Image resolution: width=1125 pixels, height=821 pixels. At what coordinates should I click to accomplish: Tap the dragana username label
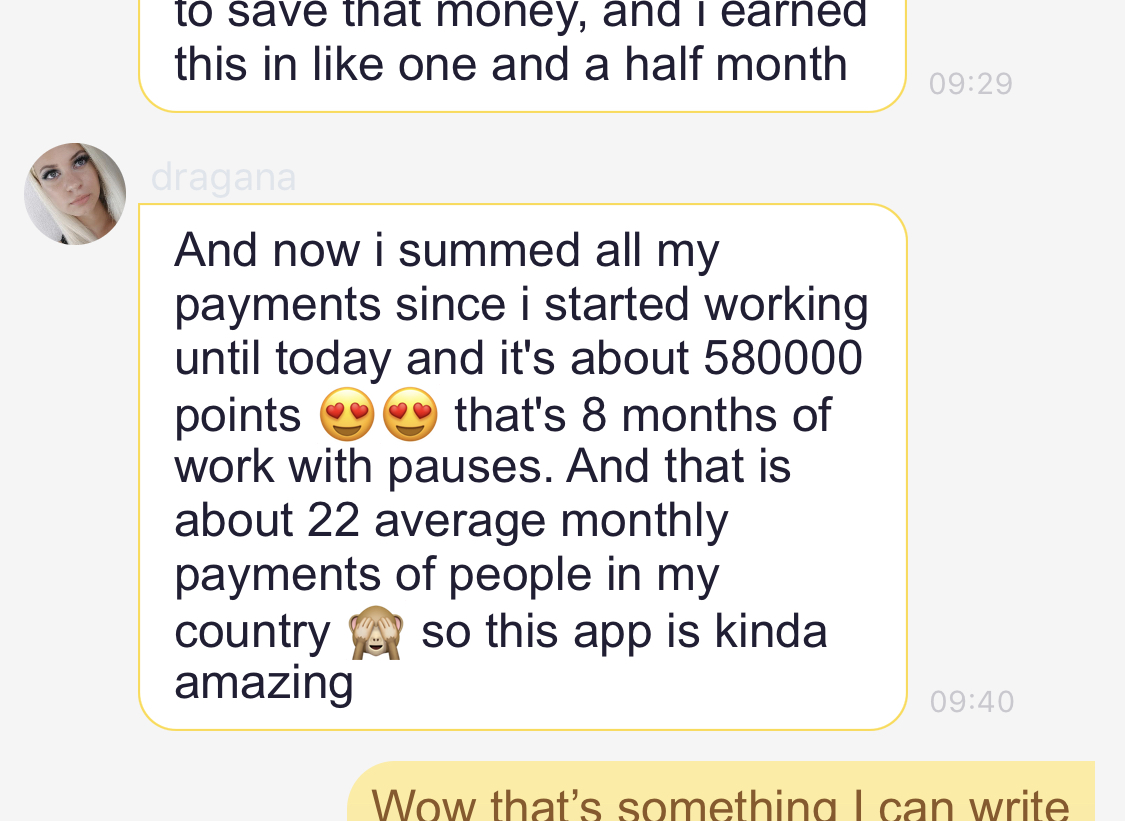click(224, 178)
